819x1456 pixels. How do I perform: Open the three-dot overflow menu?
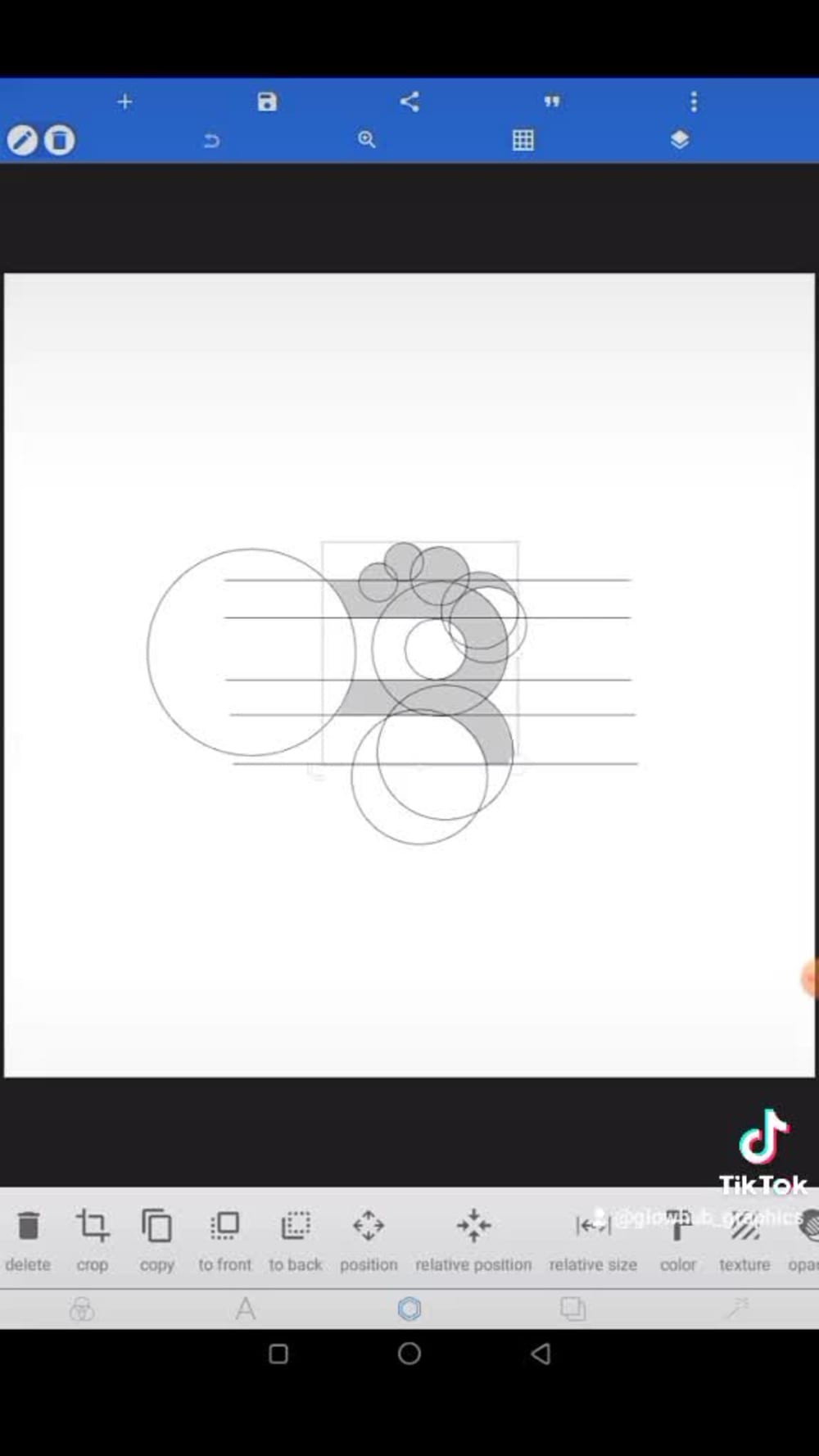click(x=694, y=102)
